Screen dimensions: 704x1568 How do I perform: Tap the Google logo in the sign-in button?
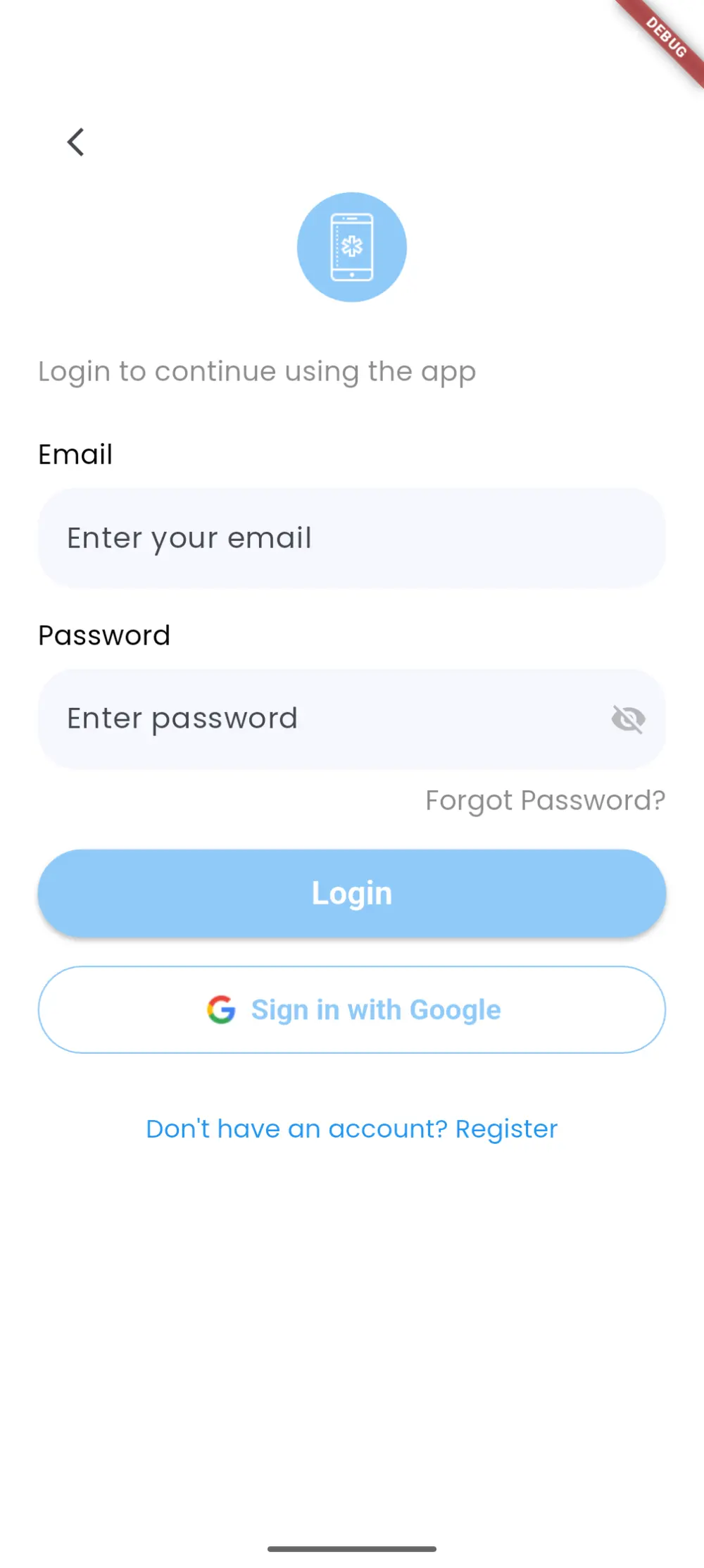click(220, 1010)
